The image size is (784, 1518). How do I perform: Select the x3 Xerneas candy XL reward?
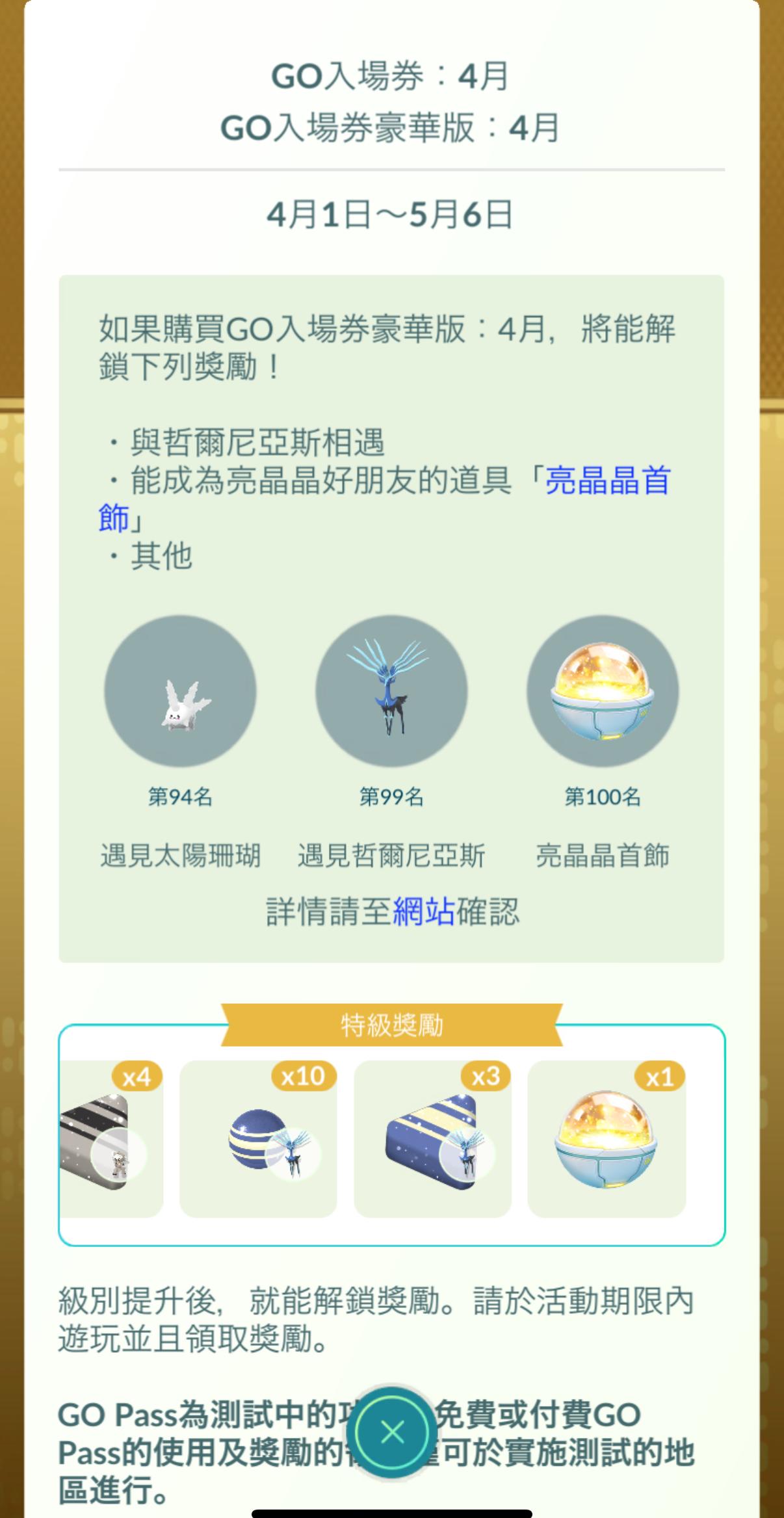pos(432,1140)
